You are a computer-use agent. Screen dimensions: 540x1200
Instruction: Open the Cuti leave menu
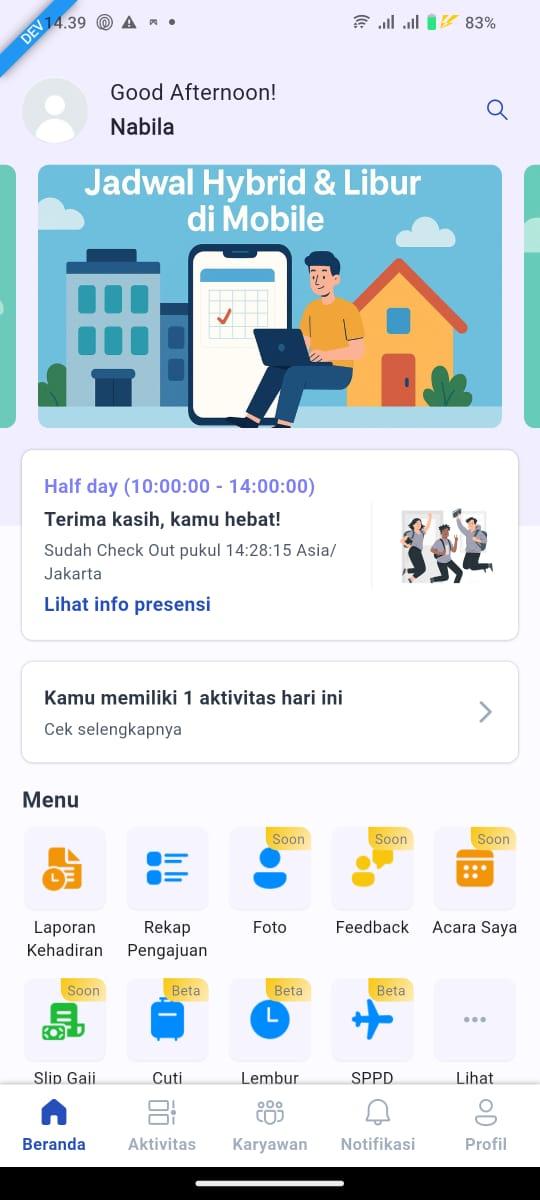(x=167, y=1032)
